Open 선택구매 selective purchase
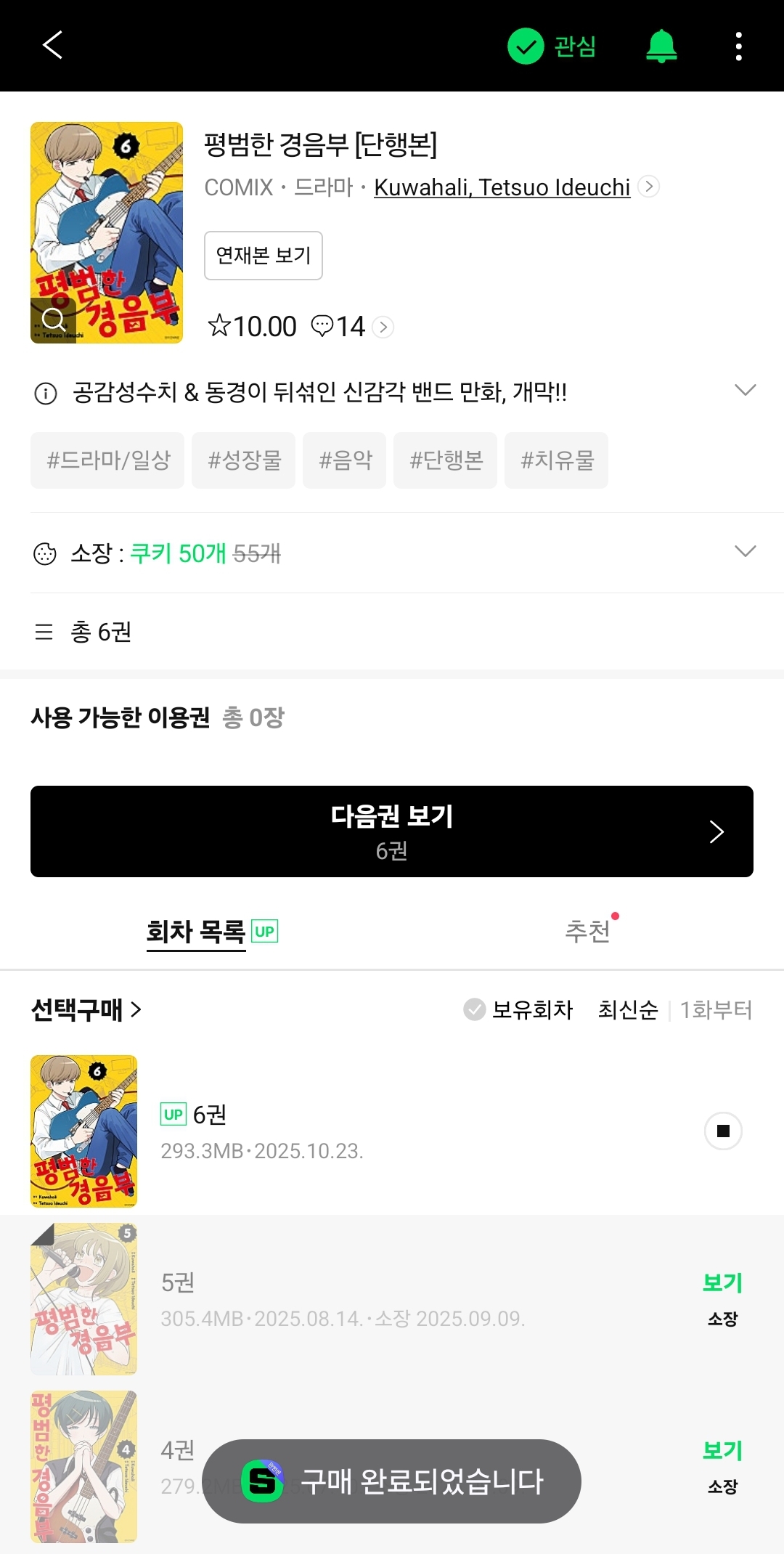 click(86, 1009)
